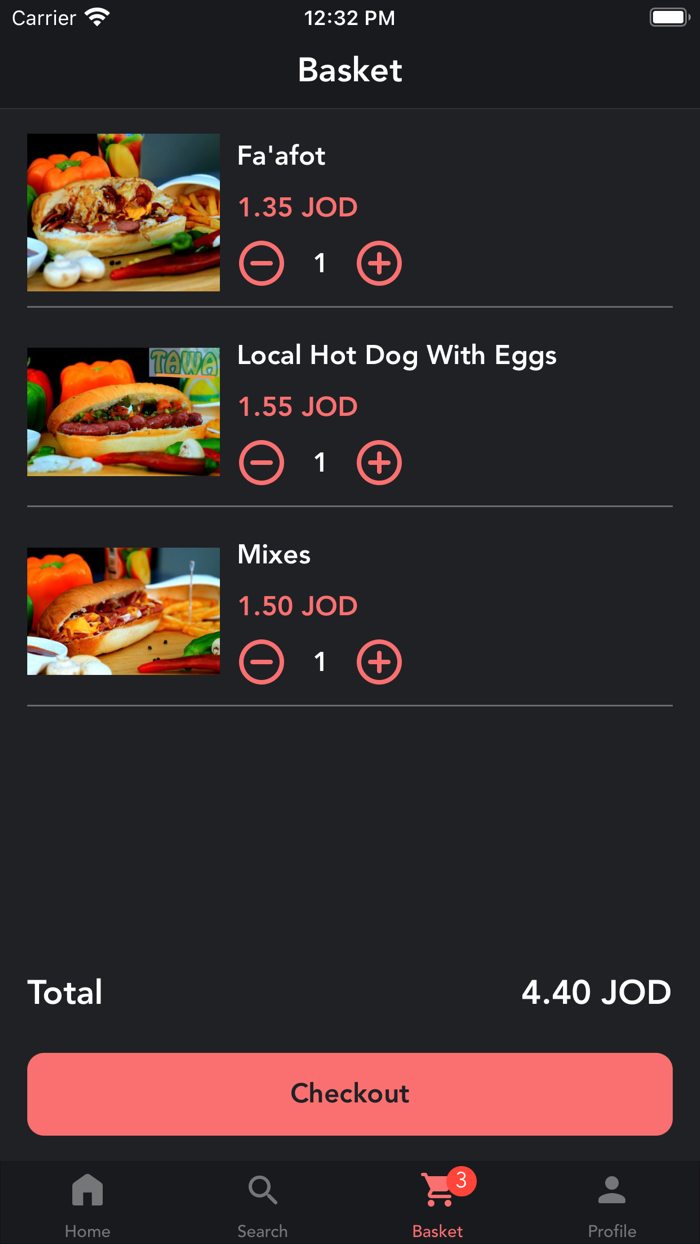Increase the Fa'afot quantity
Viewport: 700px width, 1244px height.
(379, 264)
